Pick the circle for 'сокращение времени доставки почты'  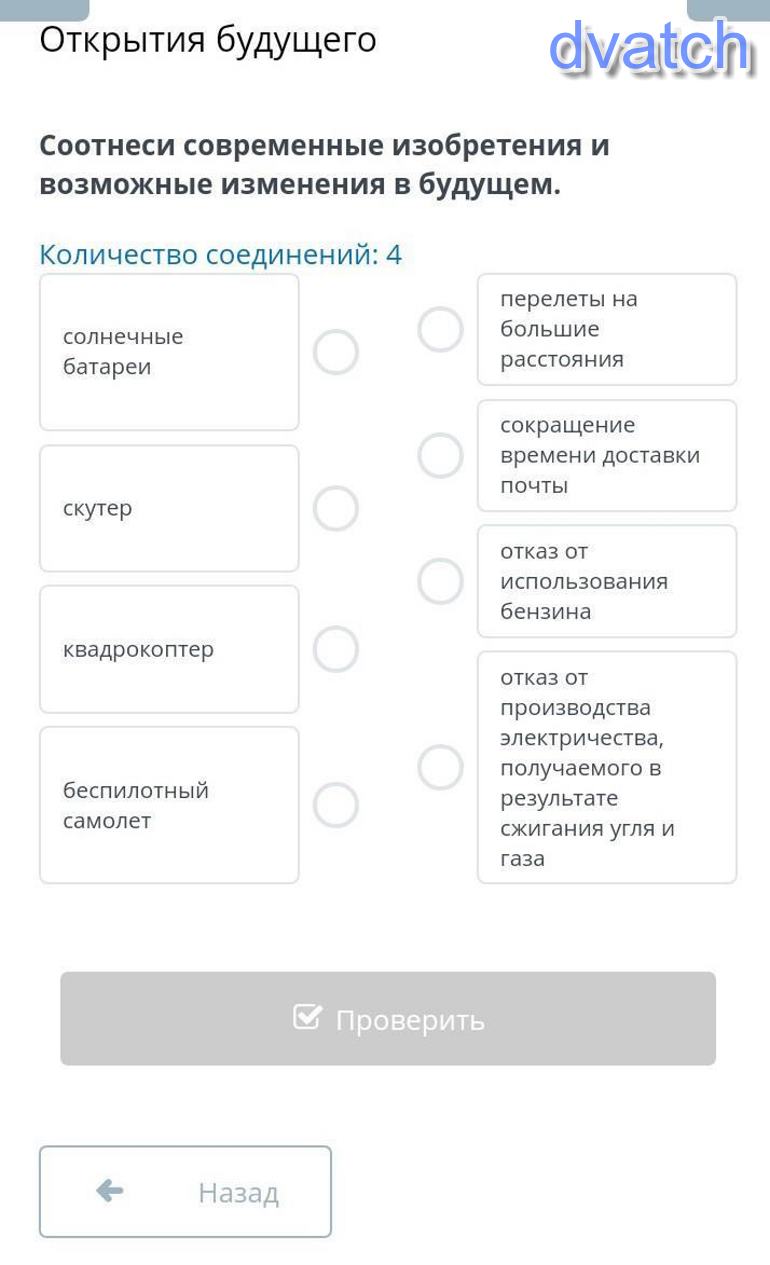[x=440, y=456]
